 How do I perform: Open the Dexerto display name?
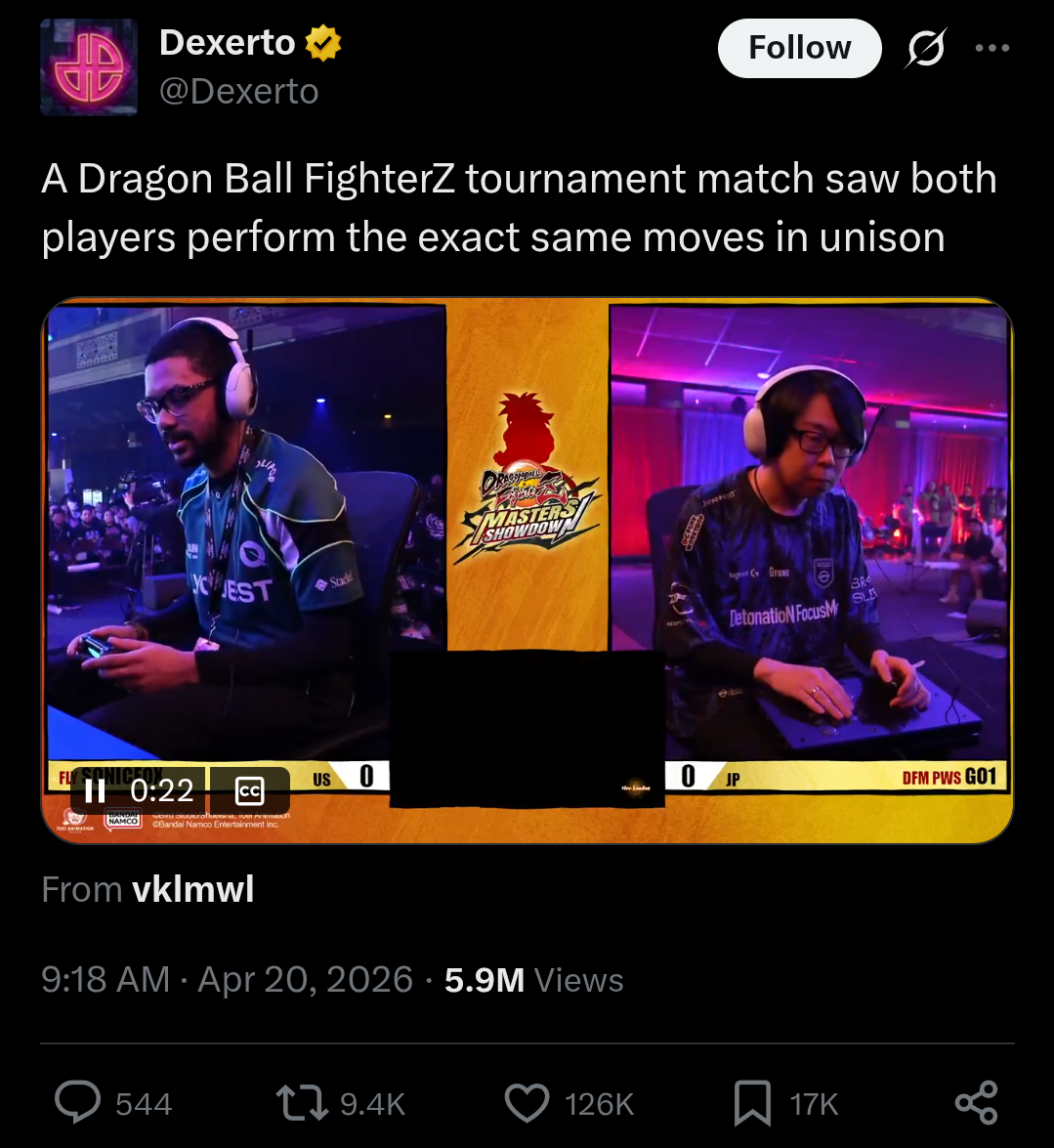[x=227, y=42]
